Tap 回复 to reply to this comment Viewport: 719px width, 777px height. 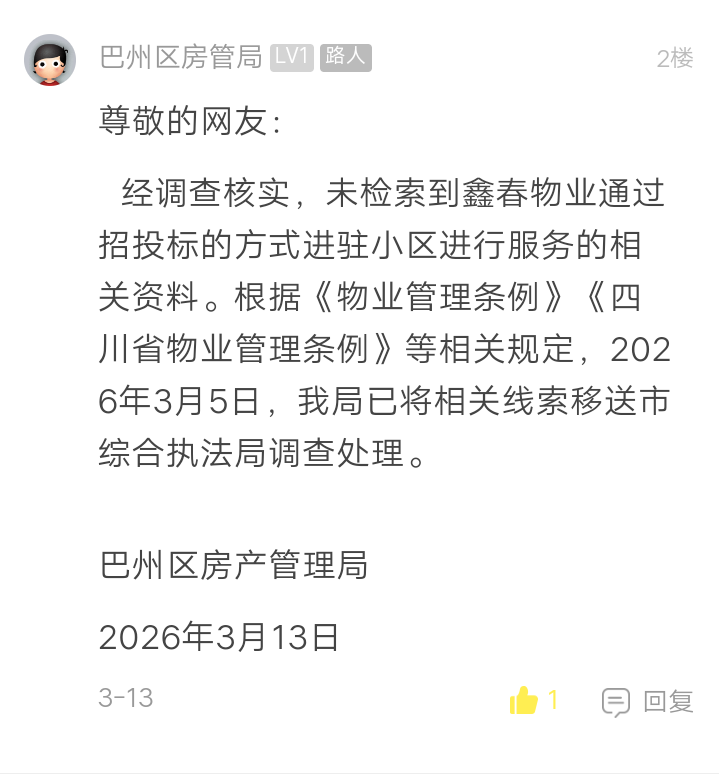[648, 702]
